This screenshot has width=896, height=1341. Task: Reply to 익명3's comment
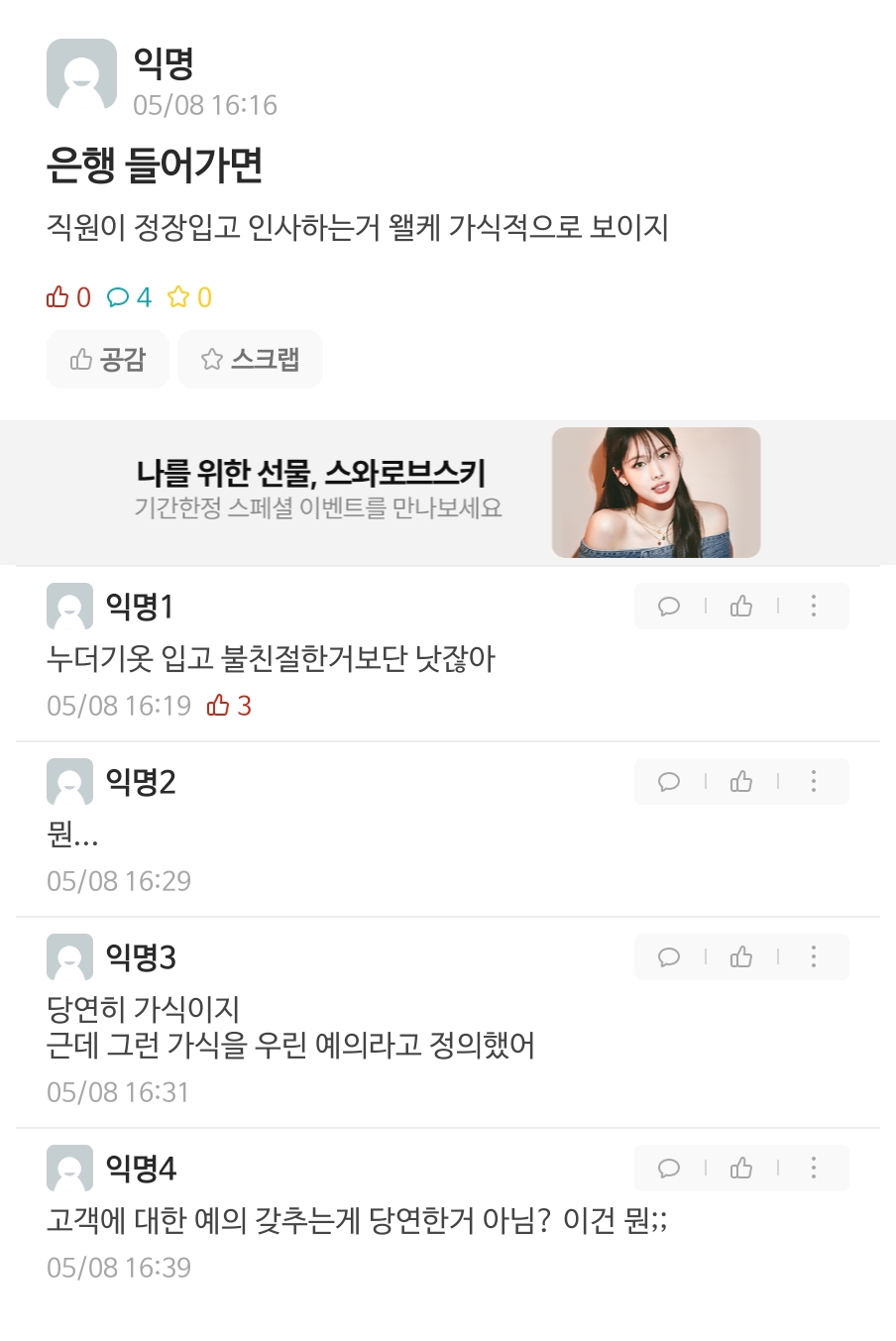pyautogui.click(x=669, y=956)
